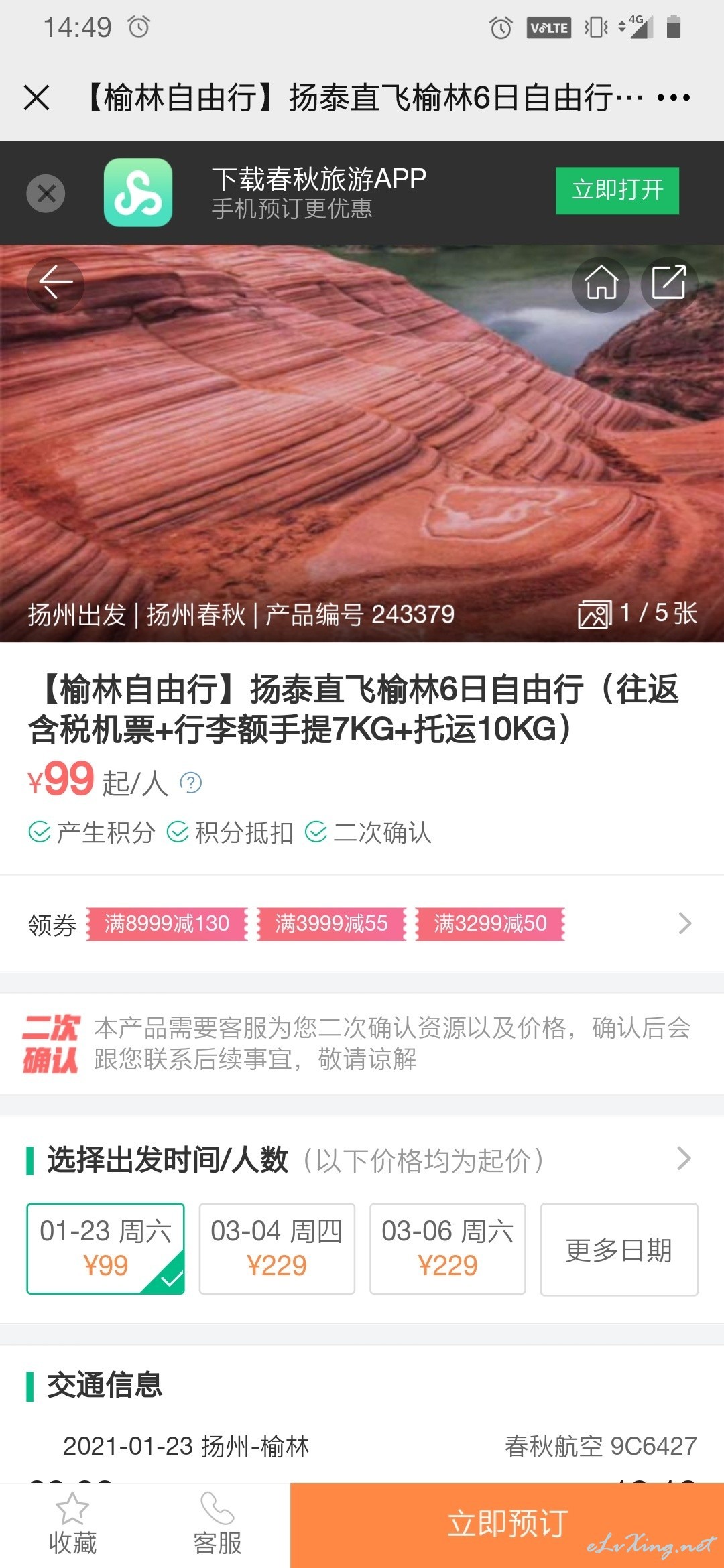Image resolution: width=724 pixels, height=1568 pixels.
Task: Close the webview with the X icon
Action: [37, 98]
